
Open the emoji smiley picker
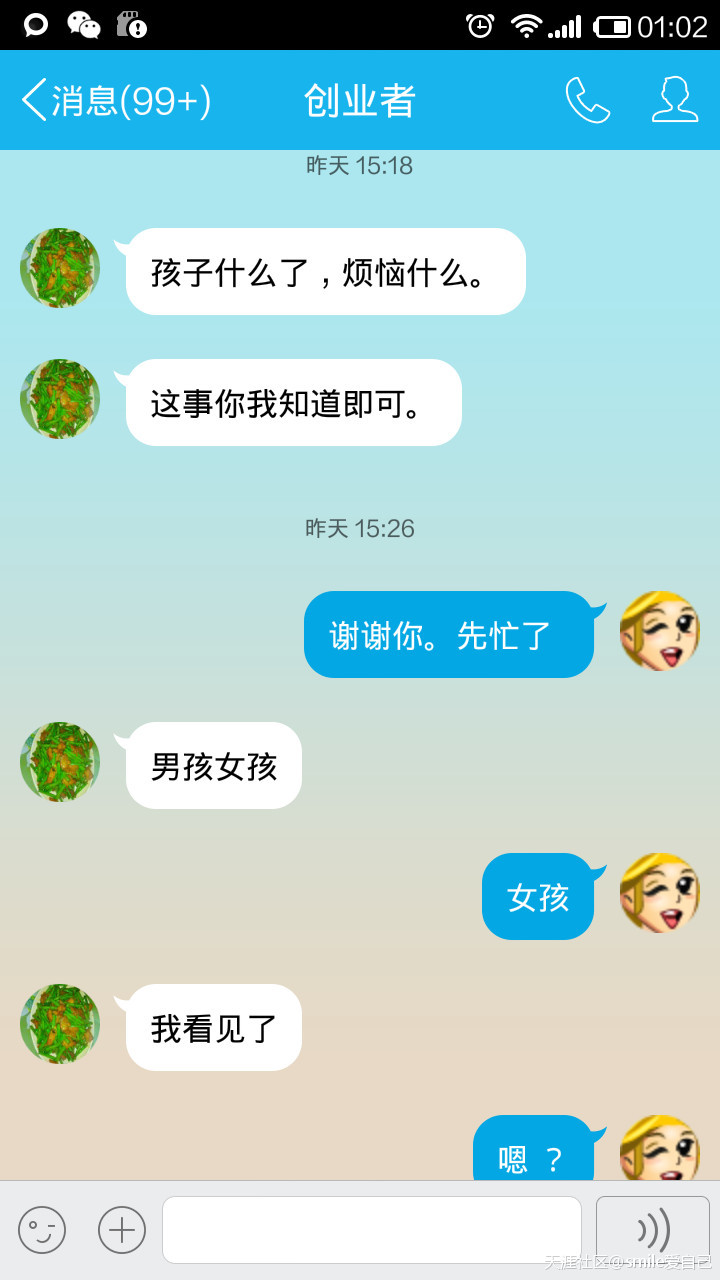pyautogui.click(x=42, y=1230)
